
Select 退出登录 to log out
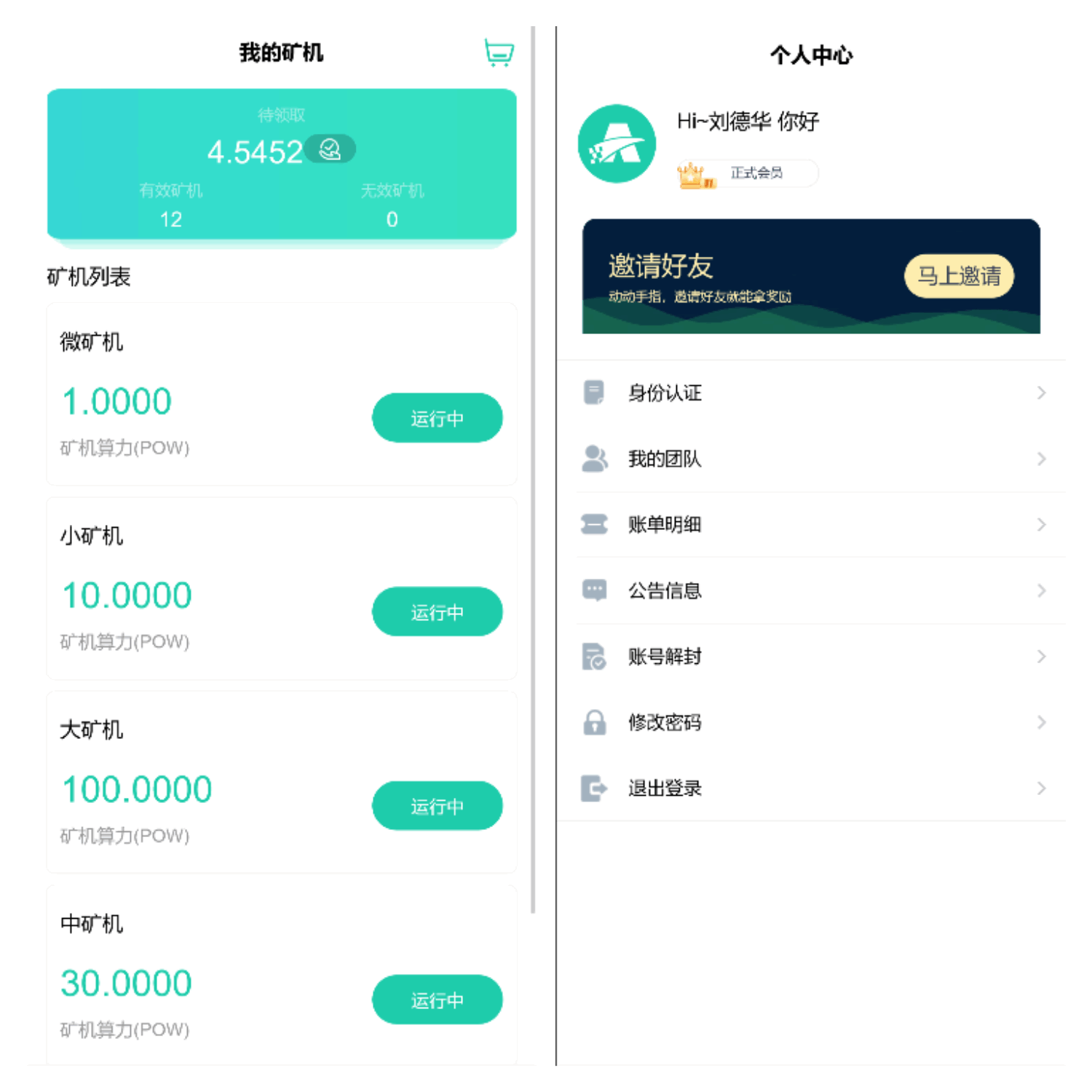click(x=812, y=788)
